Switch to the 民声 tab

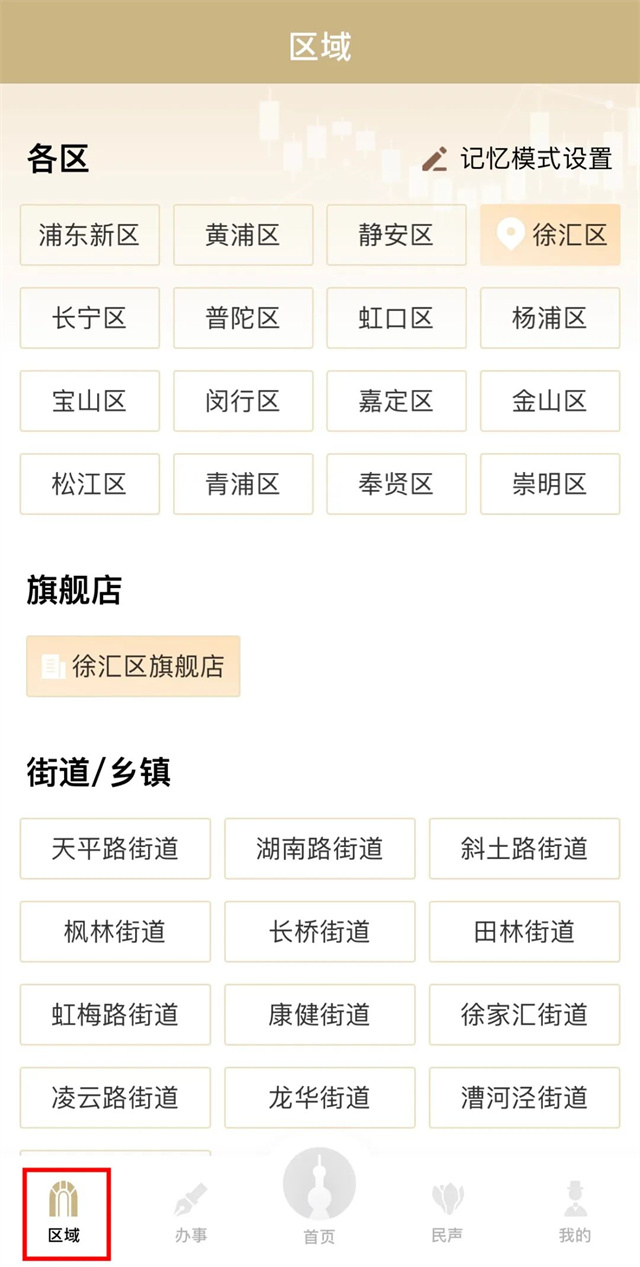tap(447, 1213)
